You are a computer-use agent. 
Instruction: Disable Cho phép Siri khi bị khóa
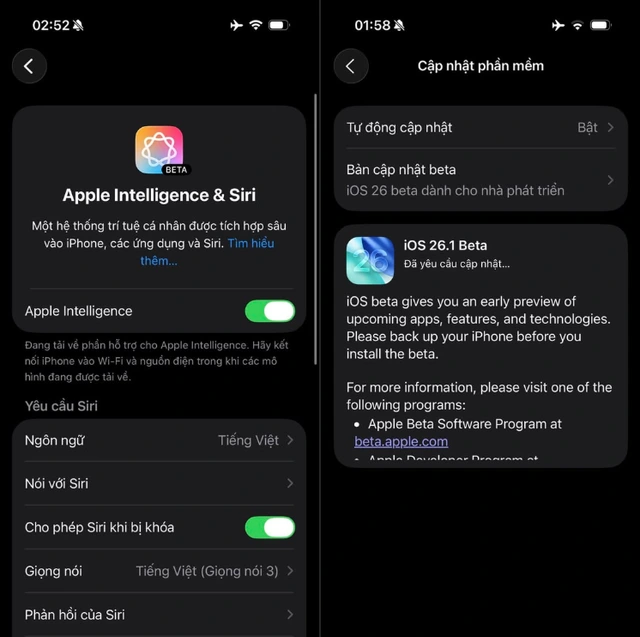(270, 527)
